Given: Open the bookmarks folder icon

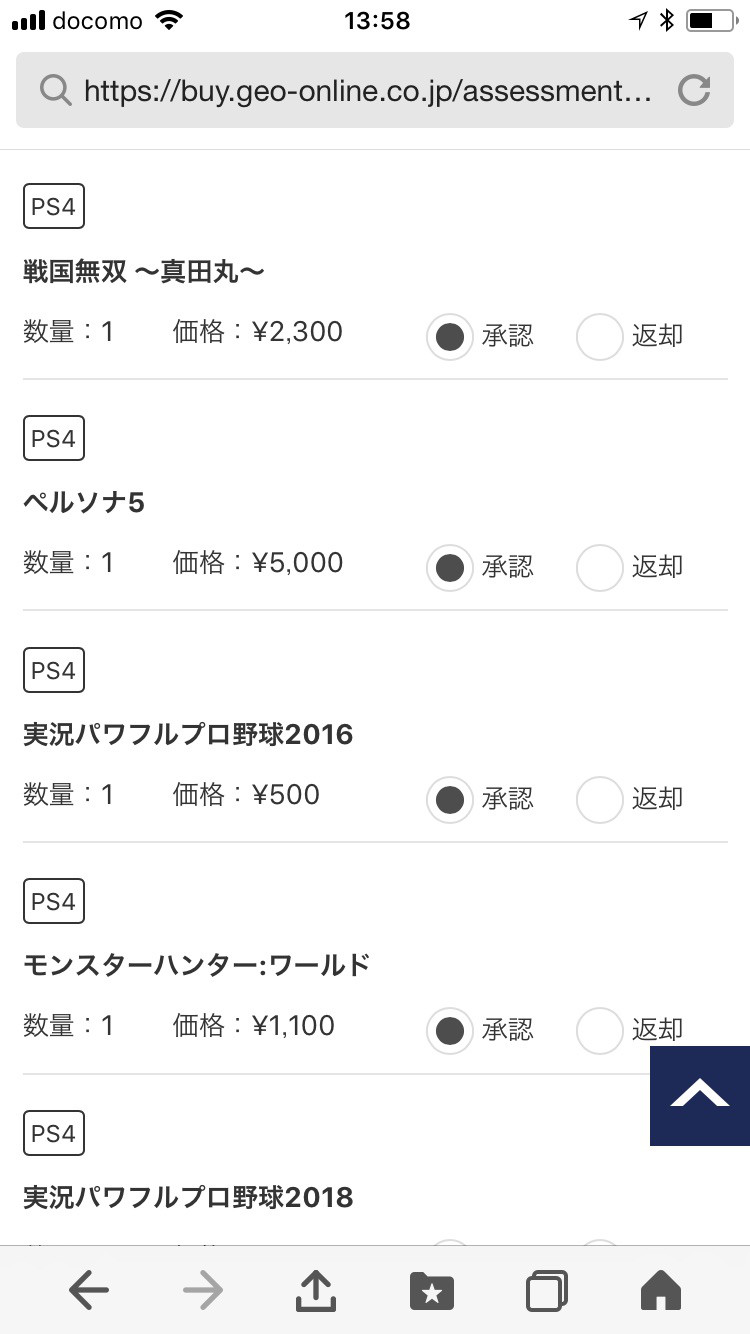Looking at the screenshot, I should pyautogui.click(x=432, y=1291).
